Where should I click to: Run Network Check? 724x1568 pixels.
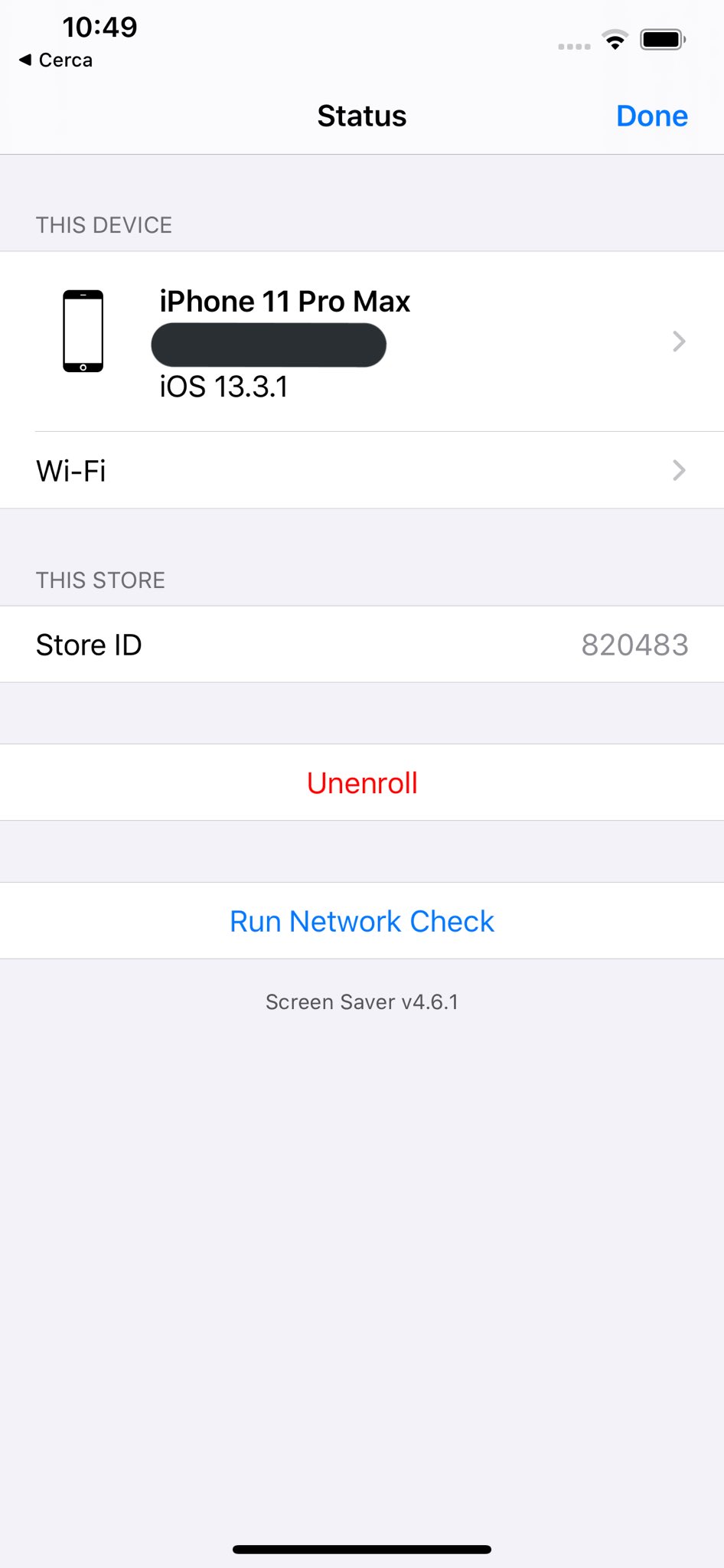pyautogui.click(x=362, y=921)
